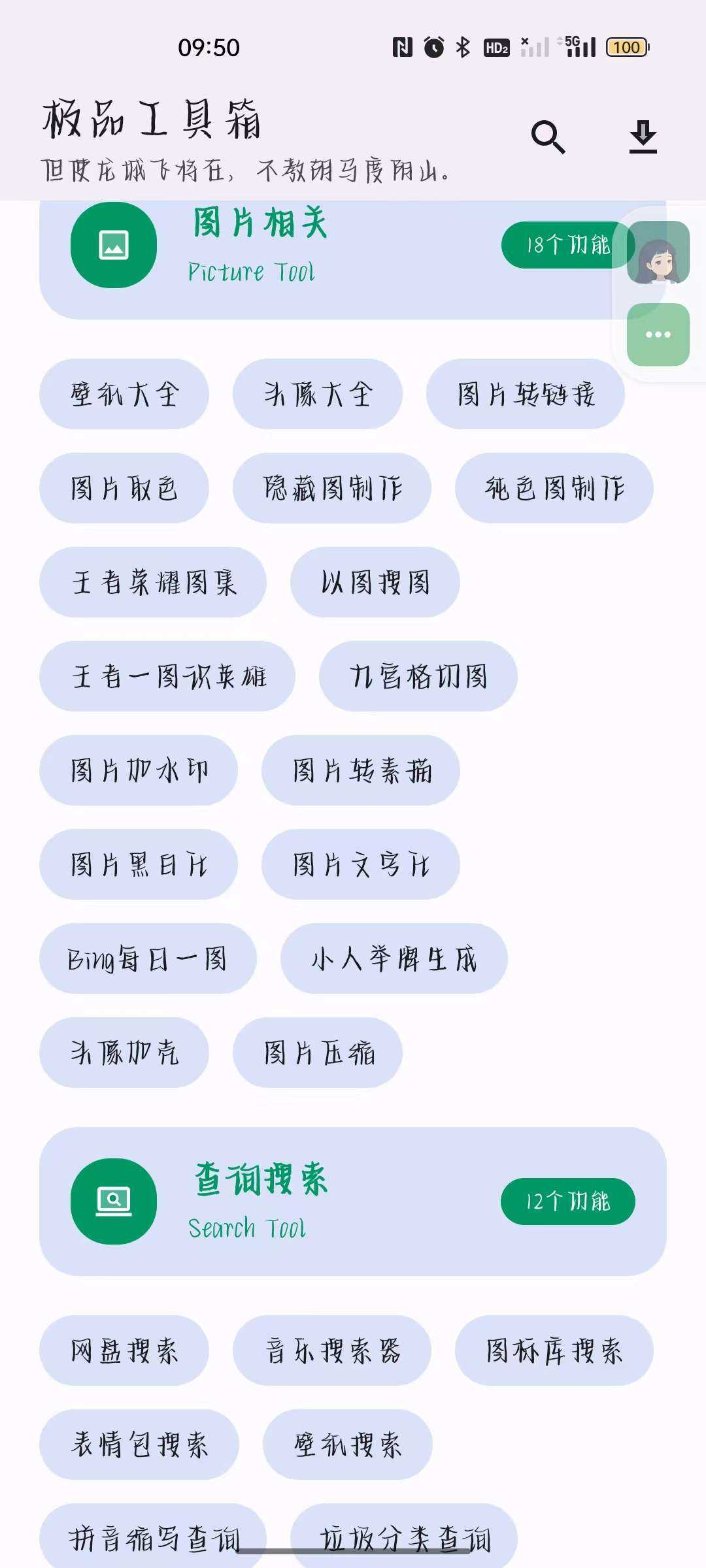Open the 头像大全 tool

318,394
